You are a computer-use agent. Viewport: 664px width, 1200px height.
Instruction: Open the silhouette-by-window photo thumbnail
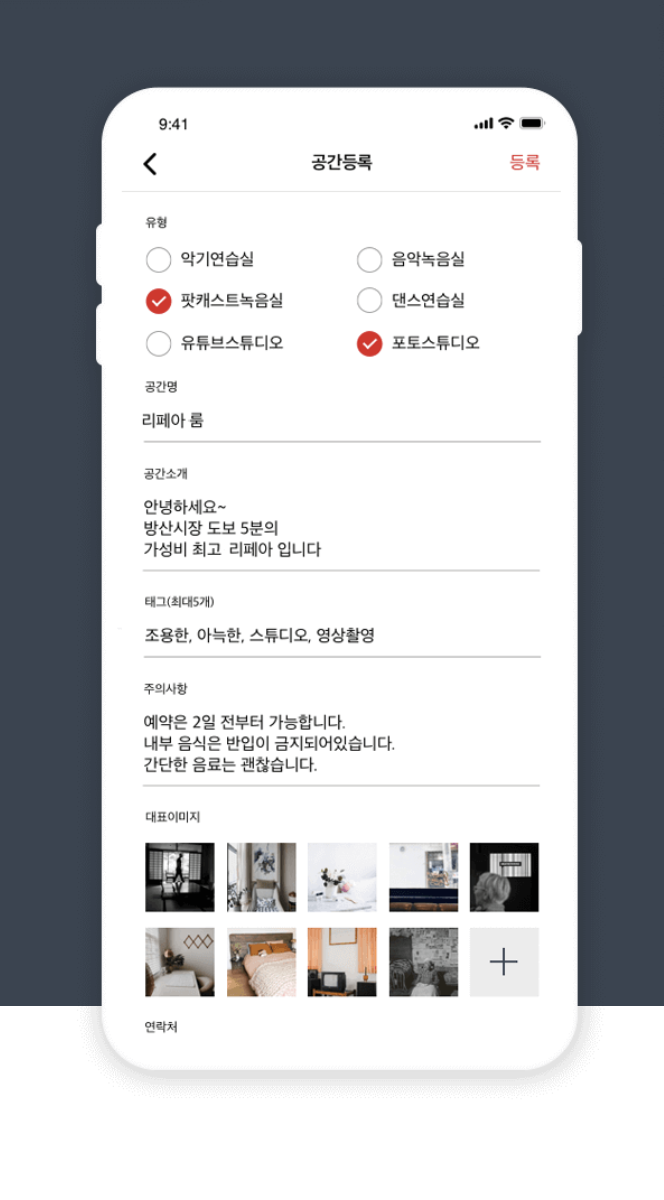point(180,877)
